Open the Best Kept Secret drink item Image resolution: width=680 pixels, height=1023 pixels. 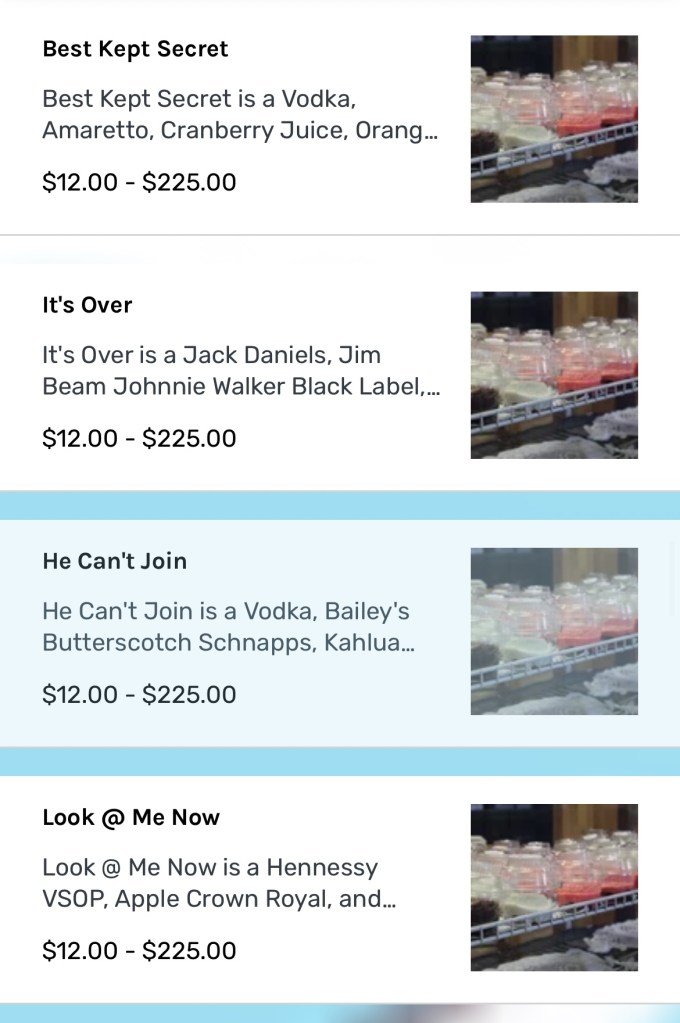point(240,118)
